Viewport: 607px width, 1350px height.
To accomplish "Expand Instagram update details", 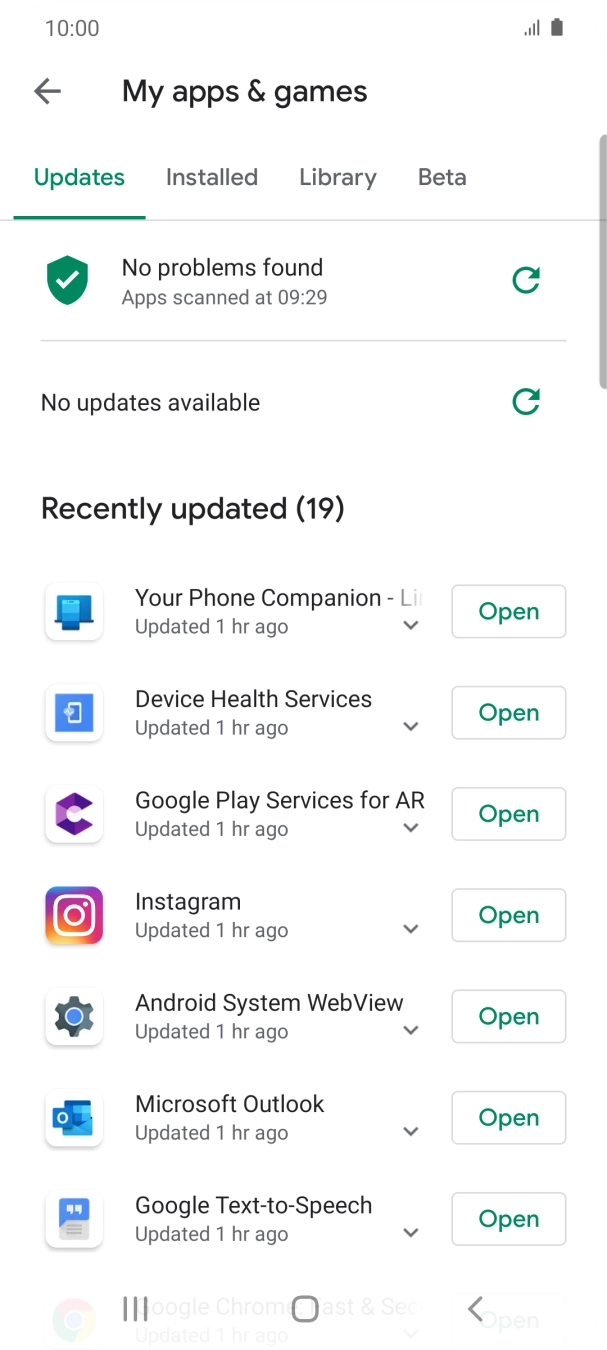I will (x=410, y=929).
